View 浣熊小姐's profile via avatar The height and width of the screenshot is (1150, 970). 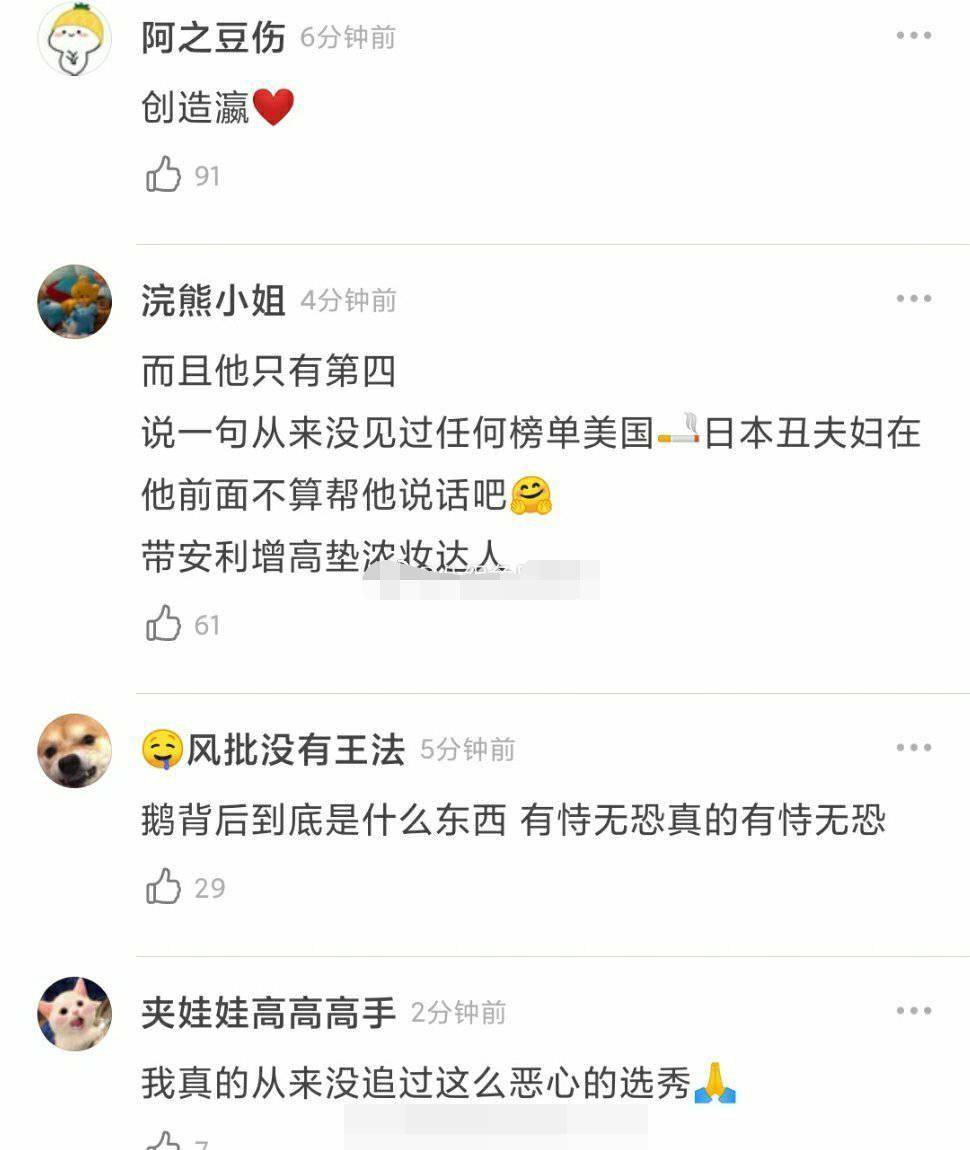[x=74, y=302]
